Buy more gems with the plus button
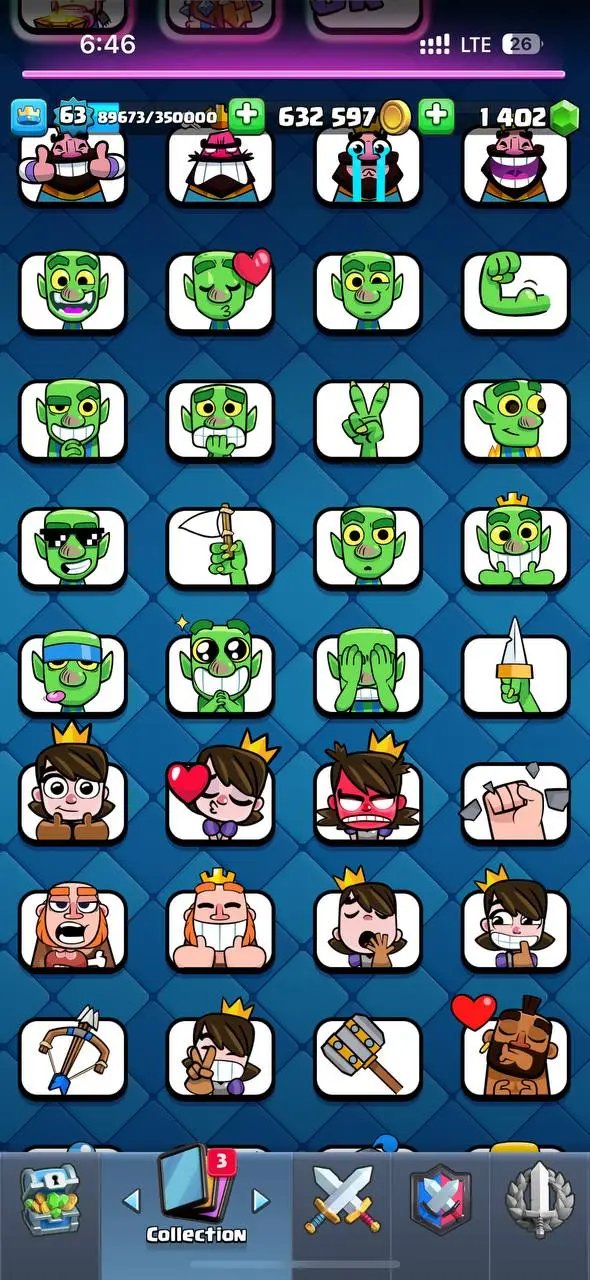 (435, 116)
